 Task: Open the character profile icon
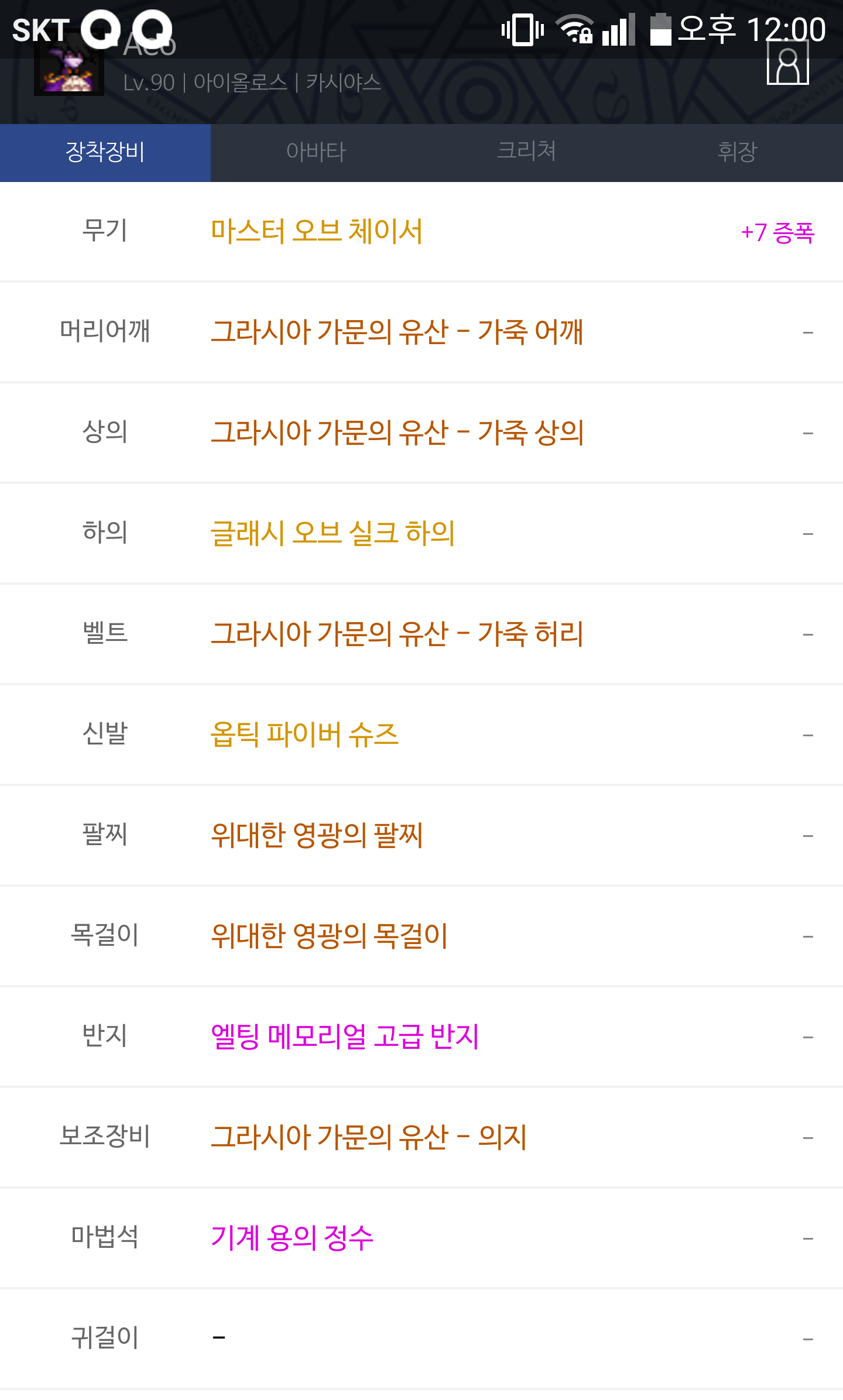(787, 62)
